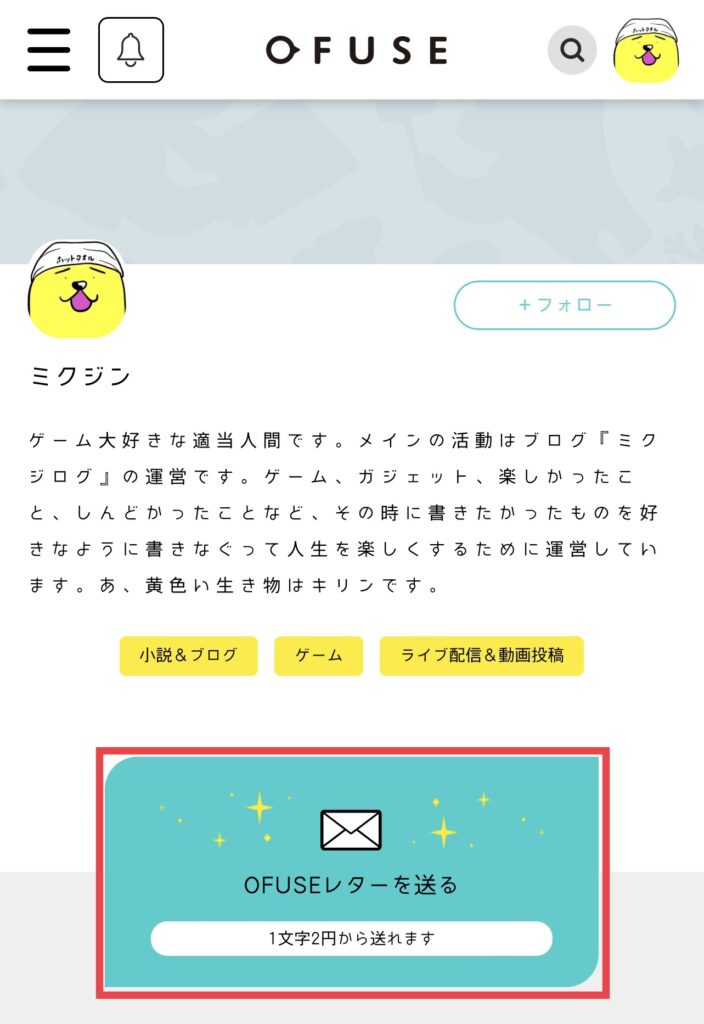This screenshot has height=1024, width=704.
Task: Select the 小説＆ブログ tag chip
Action: (189, 656)
